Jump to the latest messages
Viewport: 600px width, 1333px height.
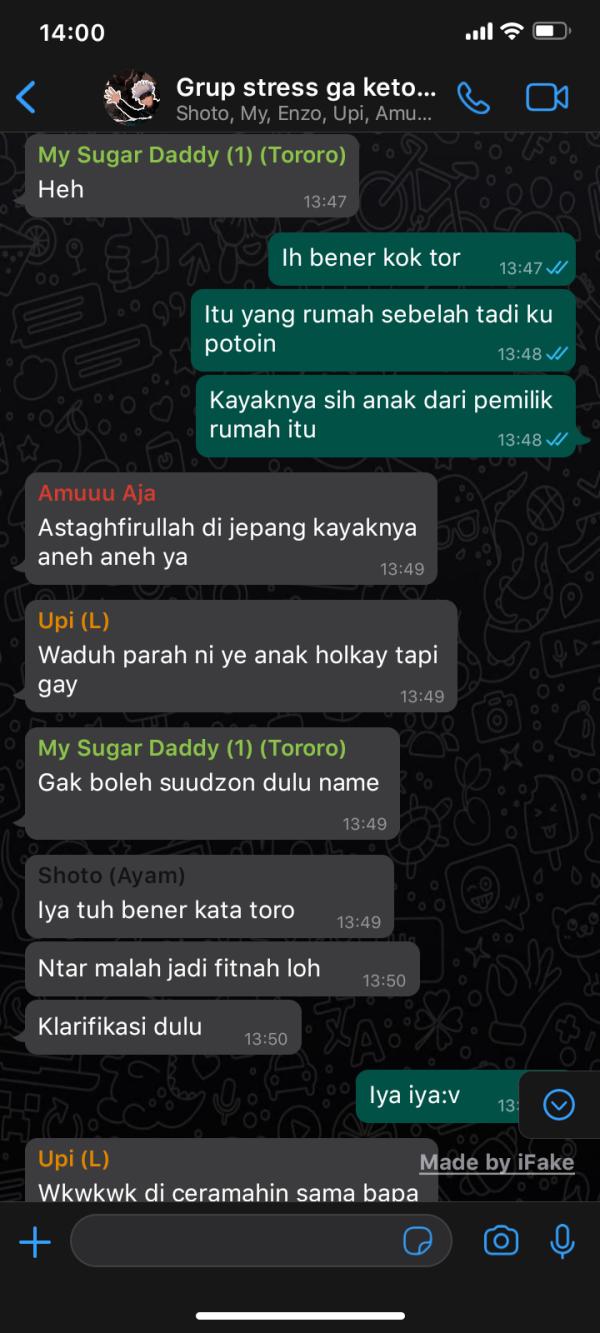point(558,1104)
